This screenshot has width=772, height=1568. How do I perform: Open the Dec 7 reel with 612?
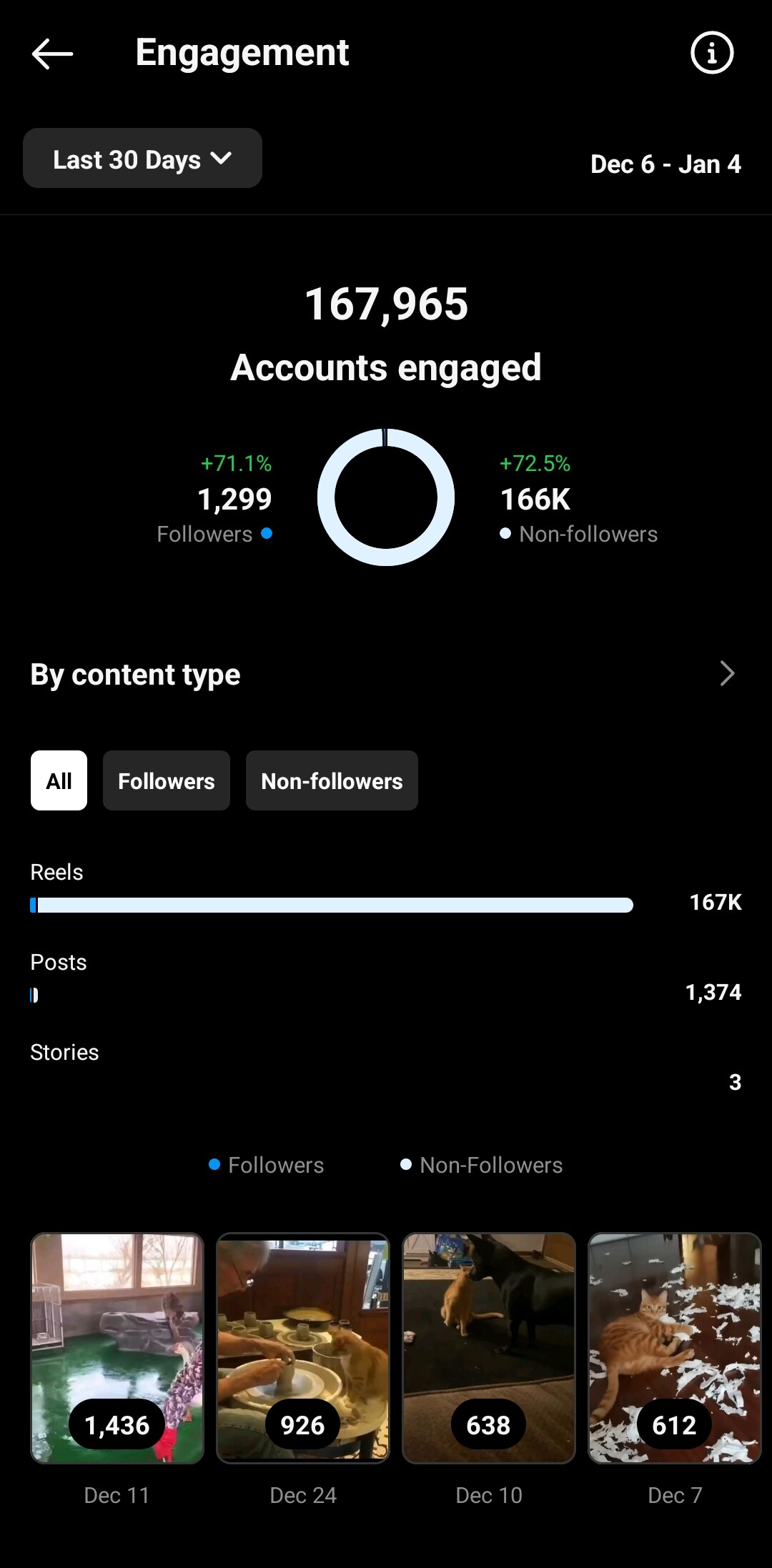(675, 1348)
